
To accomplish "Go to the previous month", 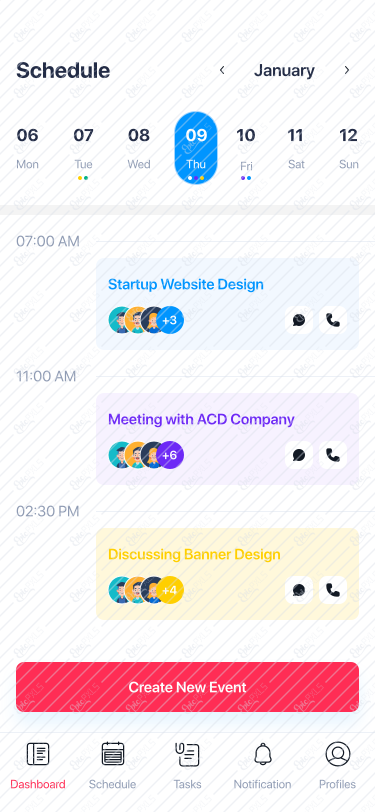I will click(x=222, y=70).
